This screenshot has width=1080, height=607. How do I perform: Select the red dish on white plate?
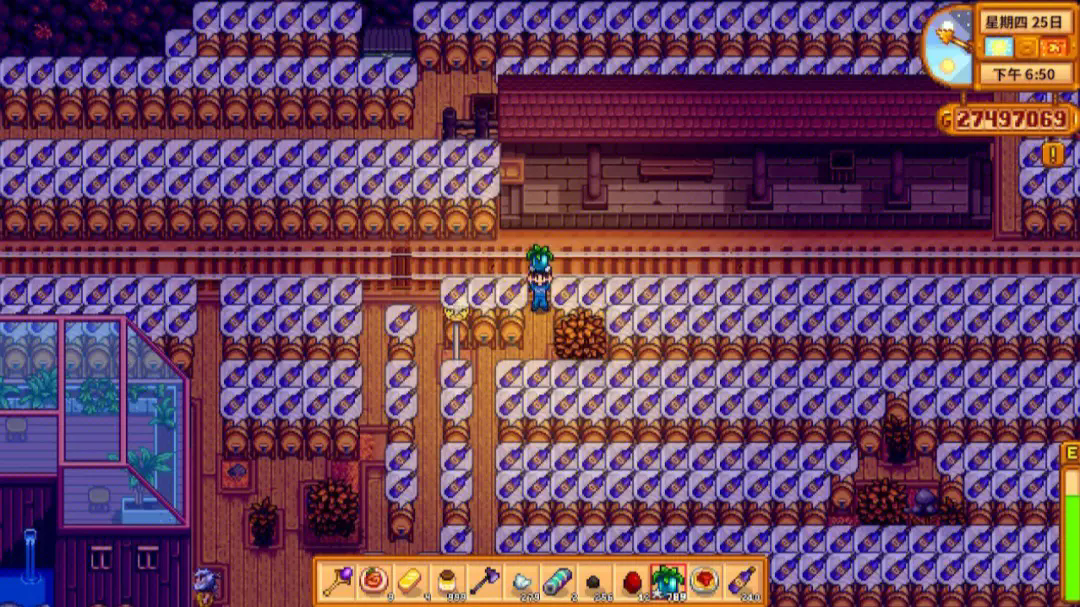pos(704,581)
